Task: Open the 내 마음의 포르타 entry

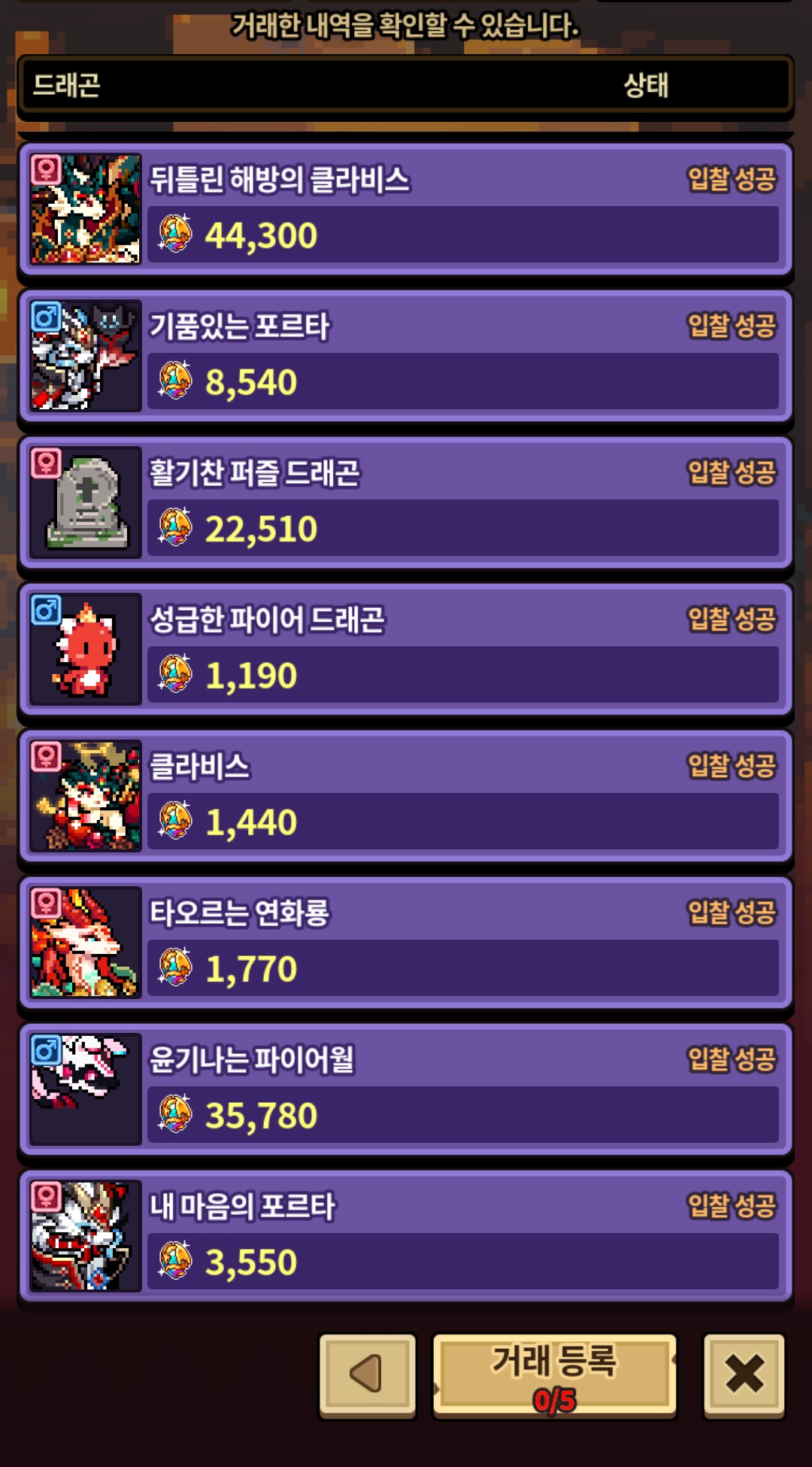Action: tap(406, 1236)
